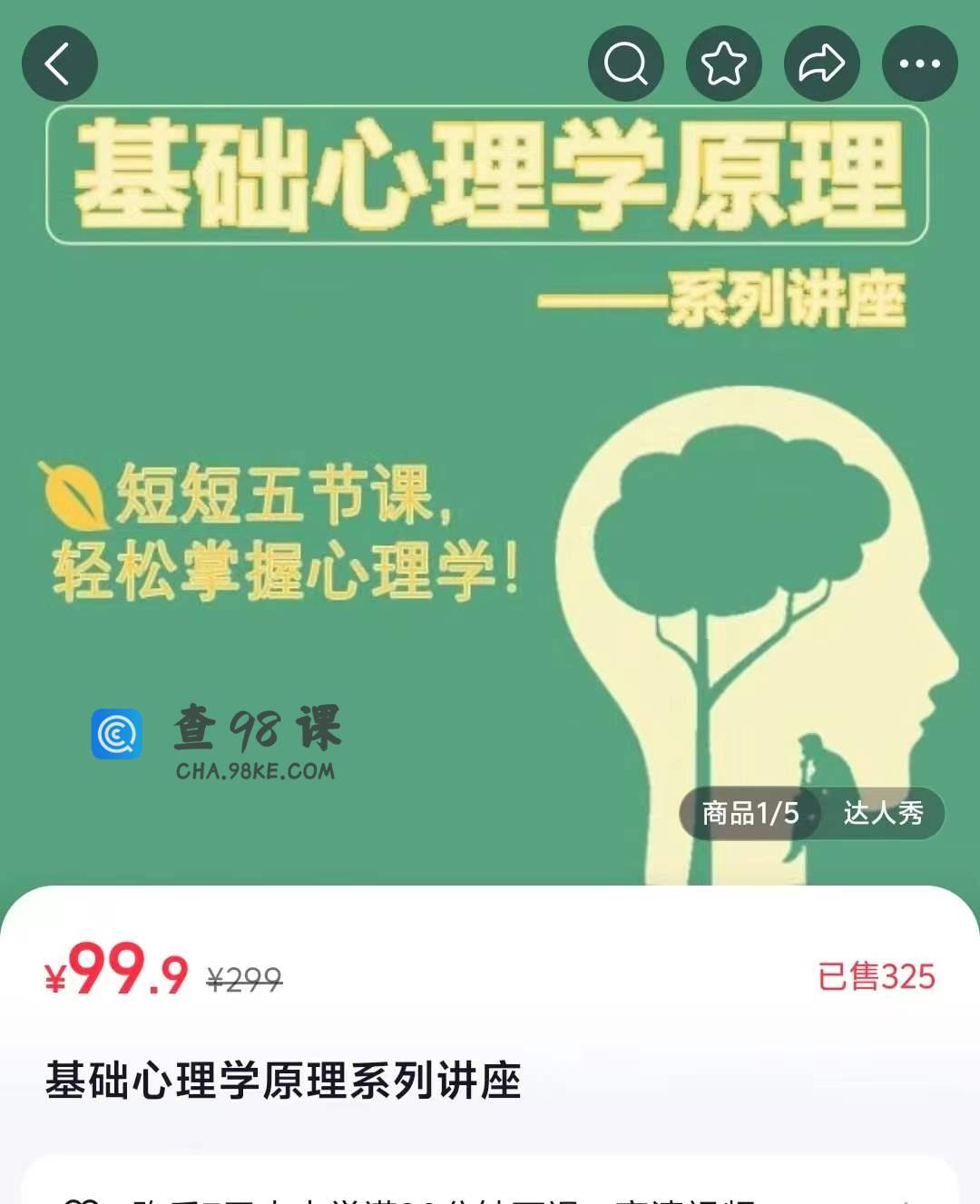The image size is (980, 1204).
Task: Go back to the previous page
Action: 59,64
